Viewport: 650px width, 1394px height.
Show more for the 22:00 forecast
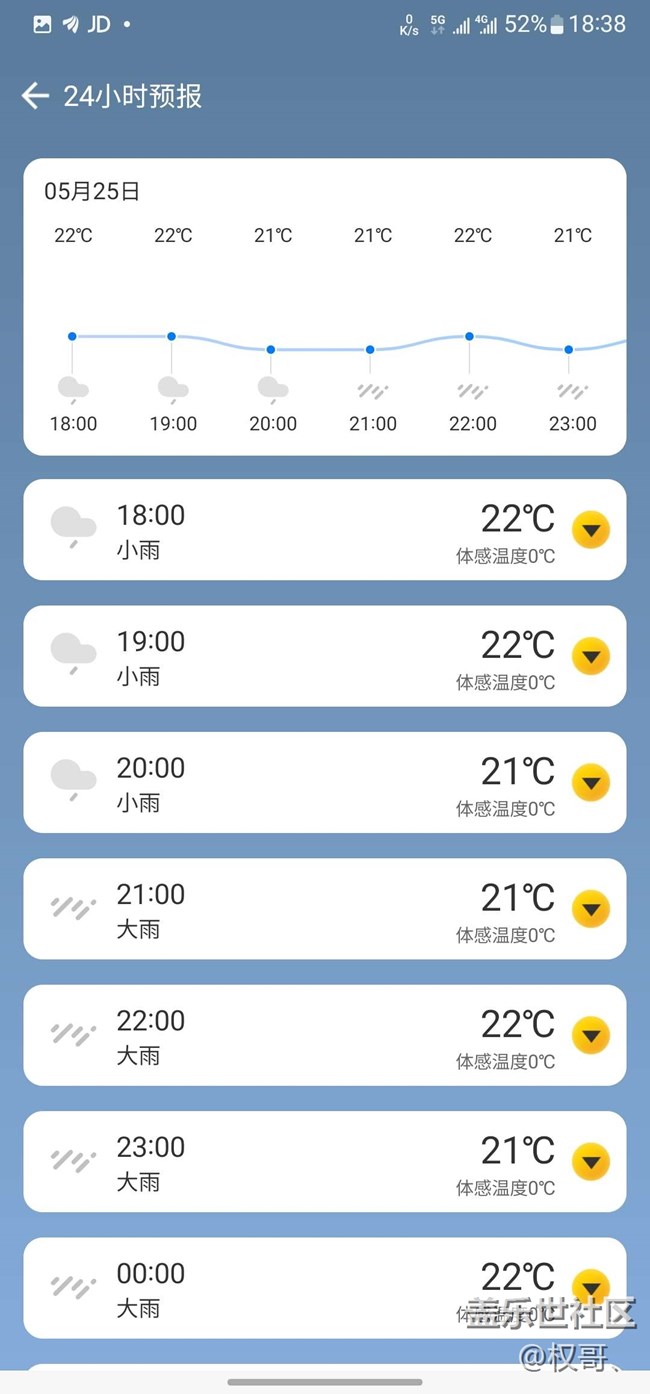tap(591, 1035)
